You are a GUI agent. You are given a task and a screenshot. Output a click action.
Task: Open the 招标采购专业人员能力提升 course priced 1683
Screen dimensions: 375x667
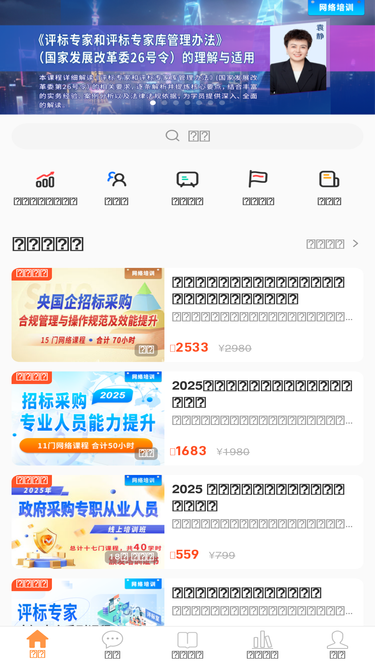[x=188, y=418]
